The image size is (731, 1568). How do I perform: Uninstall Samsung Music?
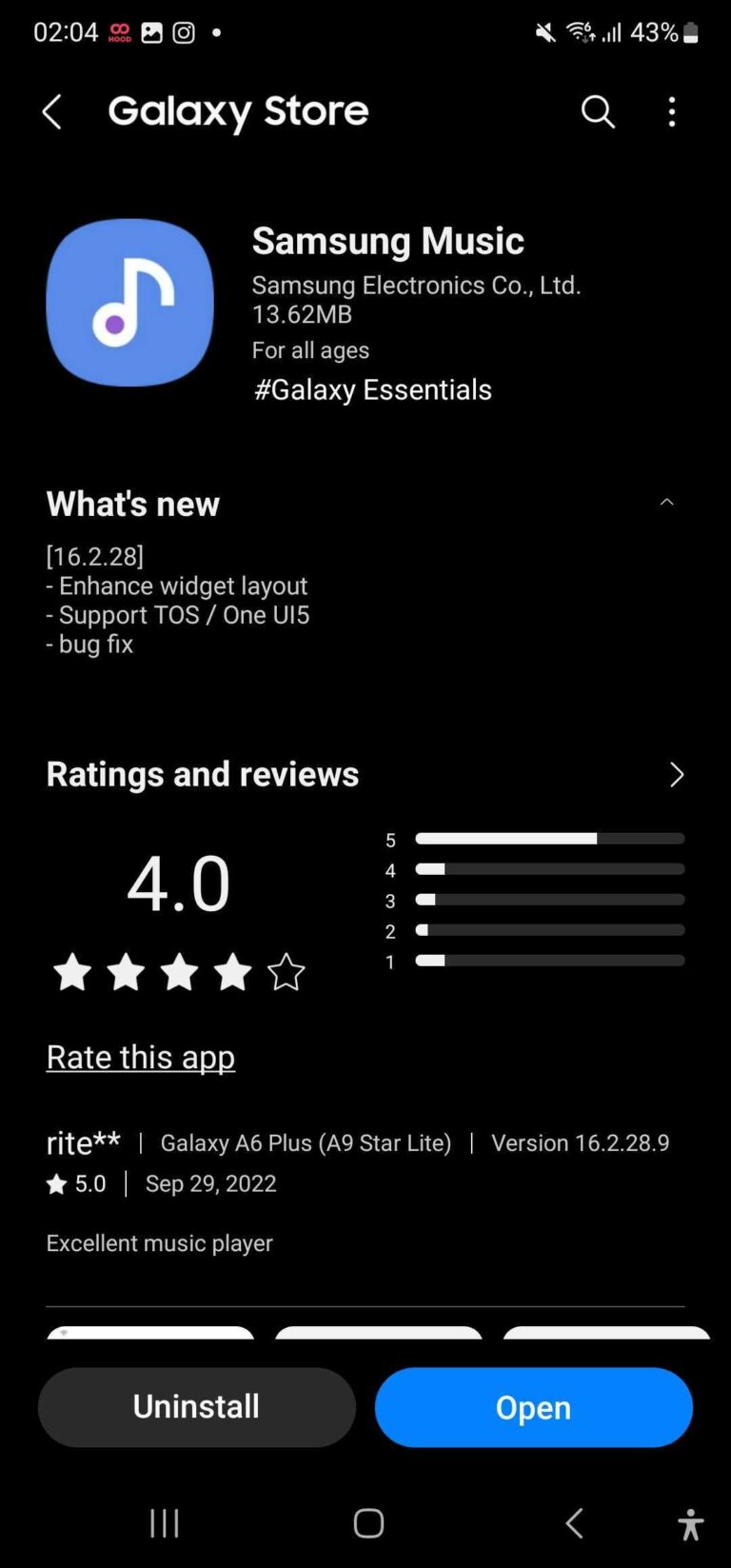click(196, 1407)
